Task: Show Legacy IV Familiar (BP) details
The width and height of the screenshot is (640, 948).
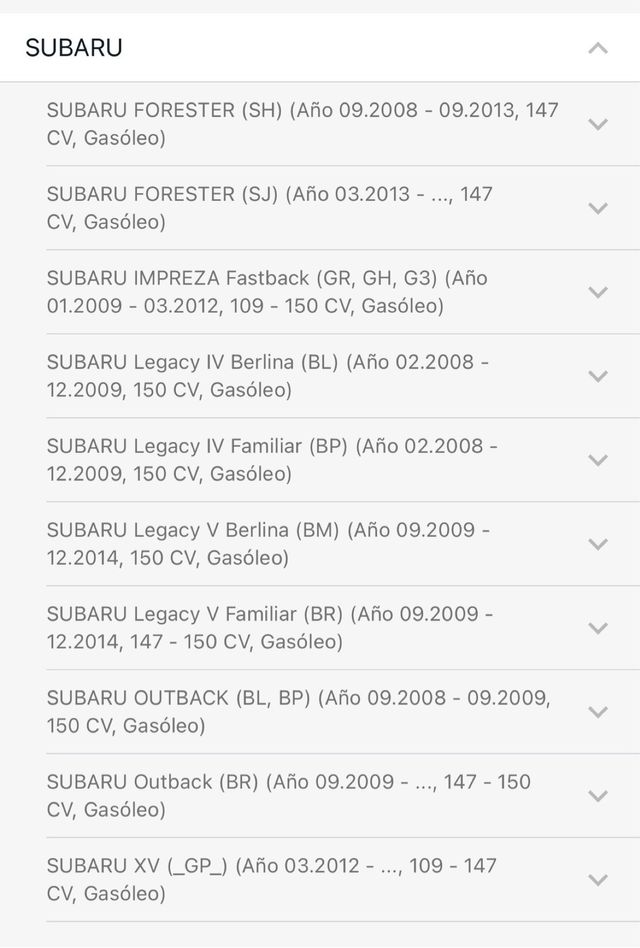Action: [598, 460]
